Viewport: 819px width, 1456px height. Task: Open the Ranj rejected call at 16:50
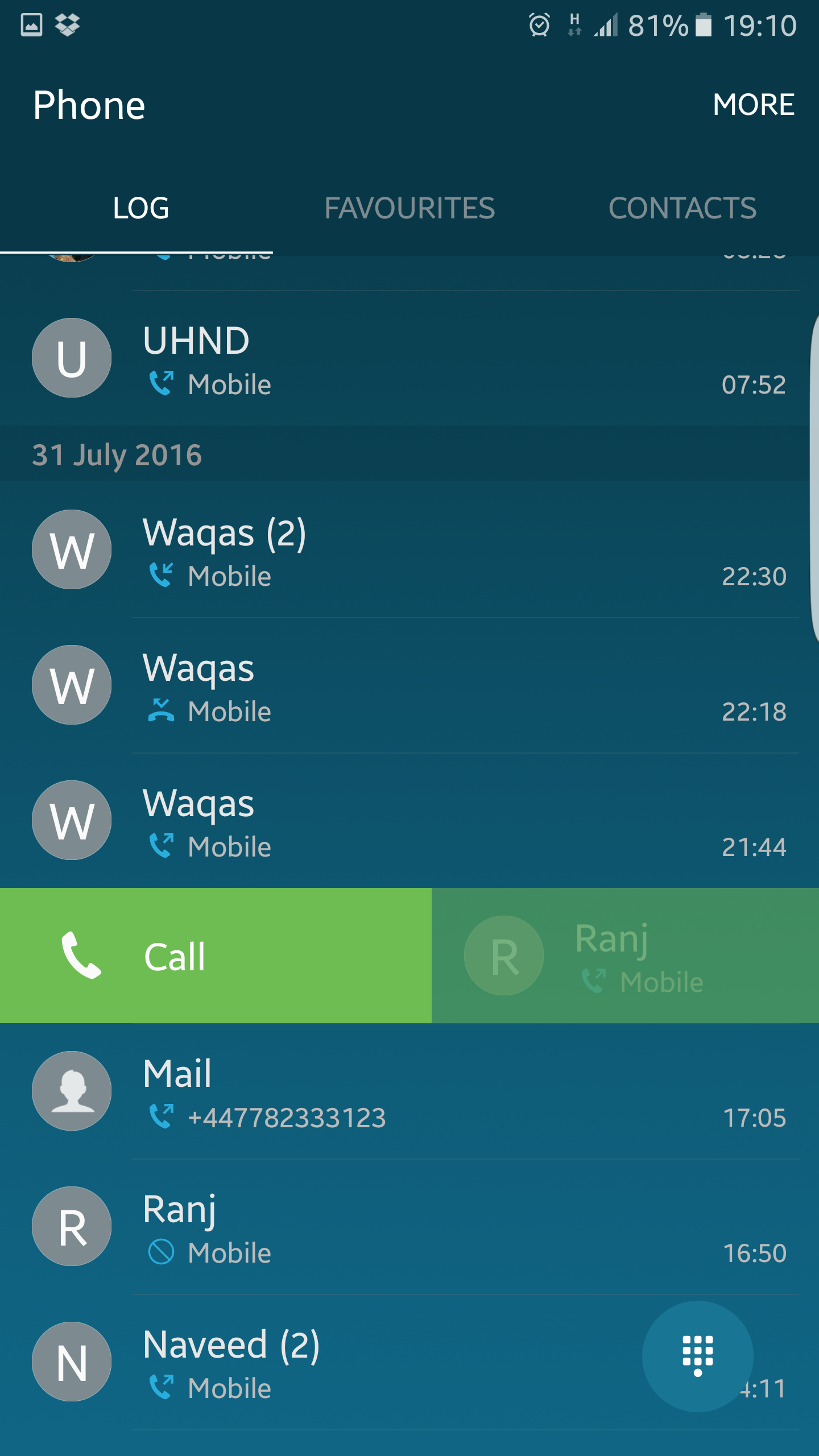(409, 1226)
